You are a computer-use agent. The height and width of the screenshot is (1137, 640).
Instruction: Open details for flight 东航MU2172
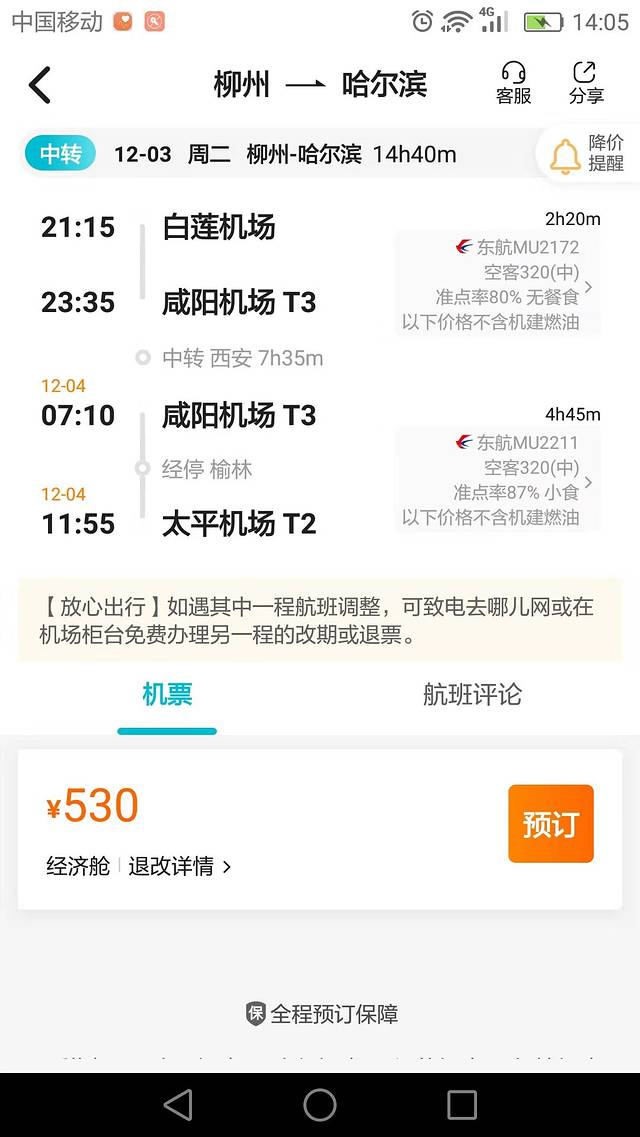498,284
